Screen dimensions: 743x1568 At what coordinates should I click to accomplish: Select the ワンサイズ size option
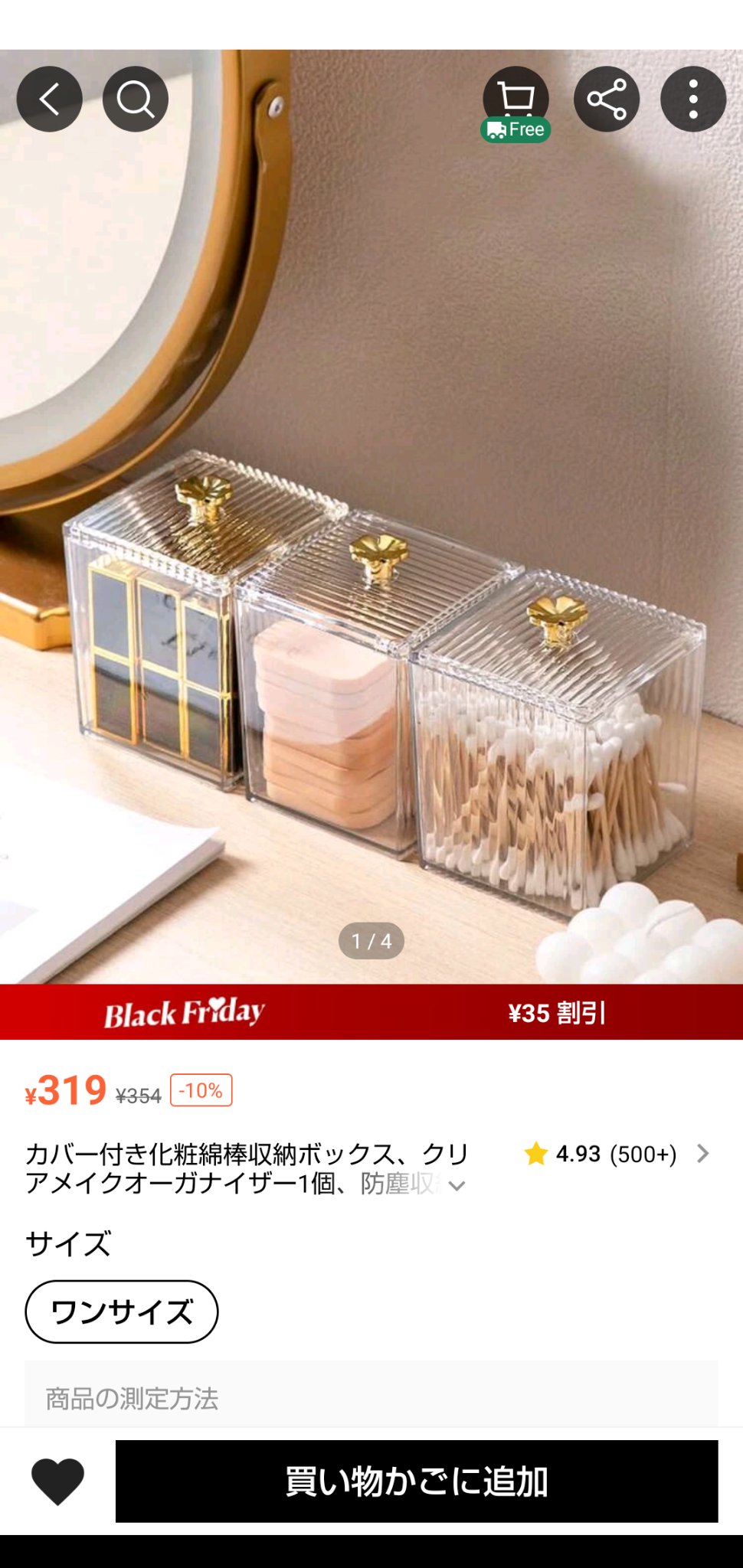[122, 1312]
